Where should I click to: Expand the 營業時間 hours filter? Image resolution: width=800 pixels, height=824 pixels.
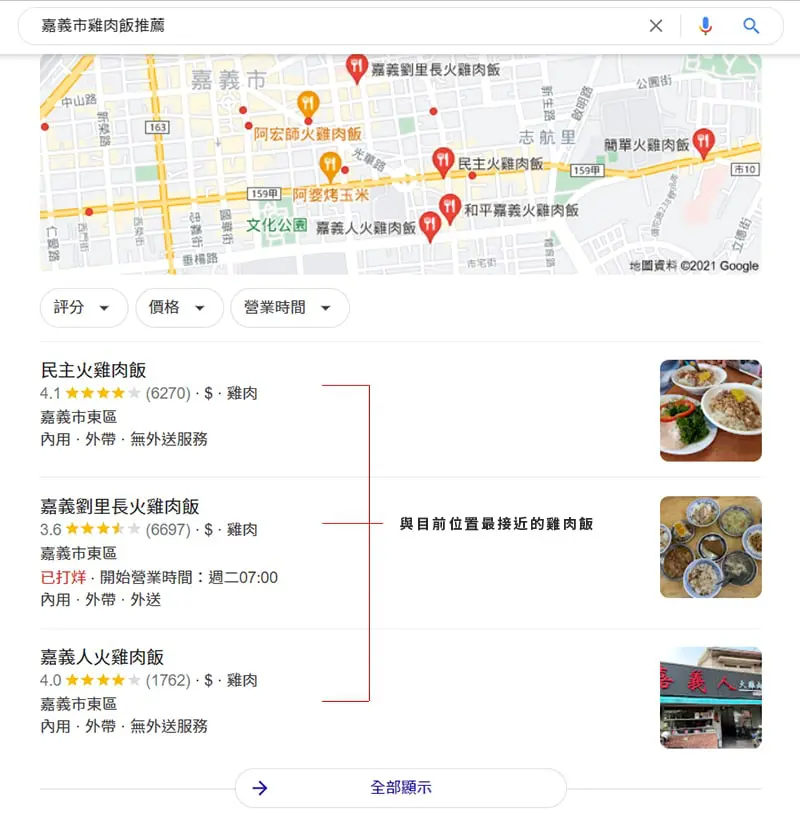click(289, 308)
